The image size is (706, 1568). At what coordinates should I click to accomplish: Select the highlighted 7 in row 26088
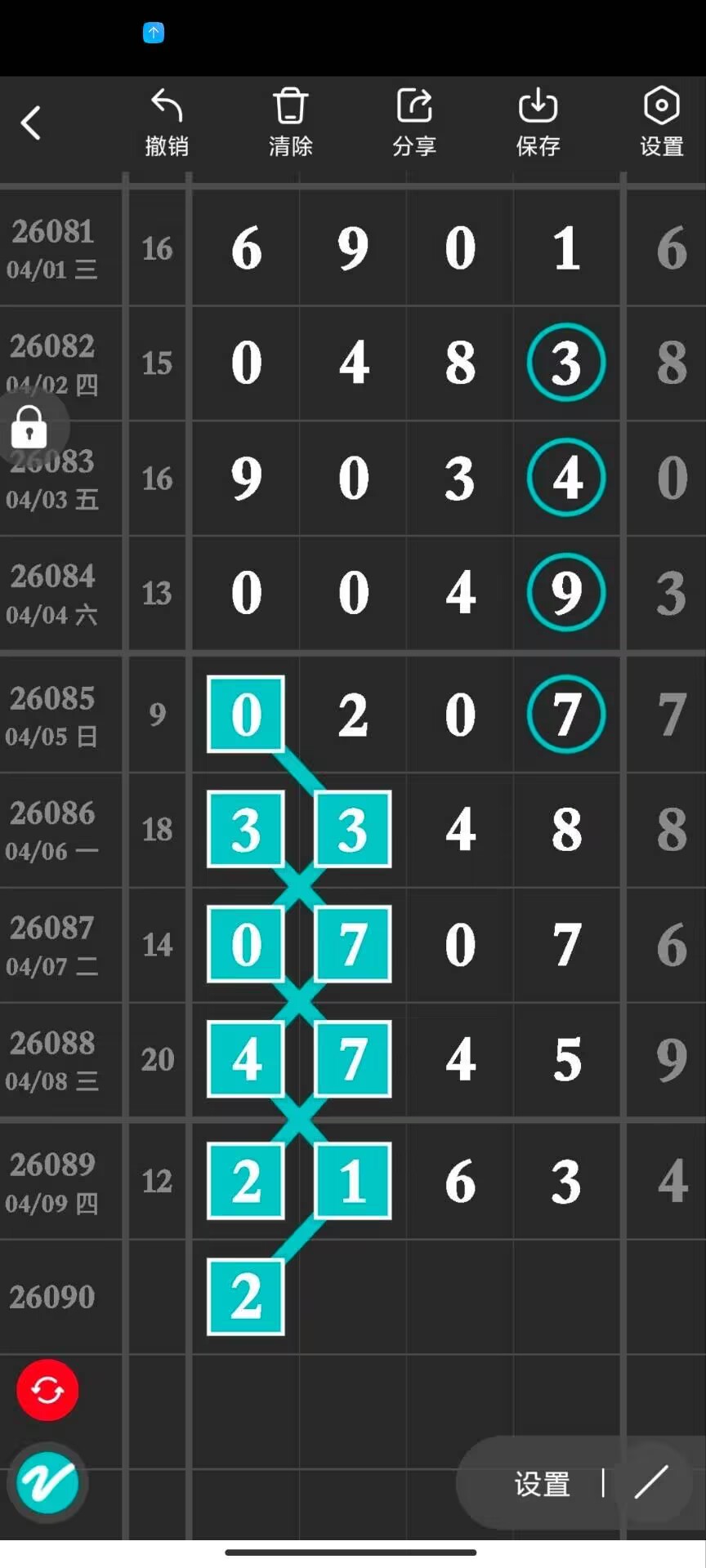click(x=351, y=1059)
